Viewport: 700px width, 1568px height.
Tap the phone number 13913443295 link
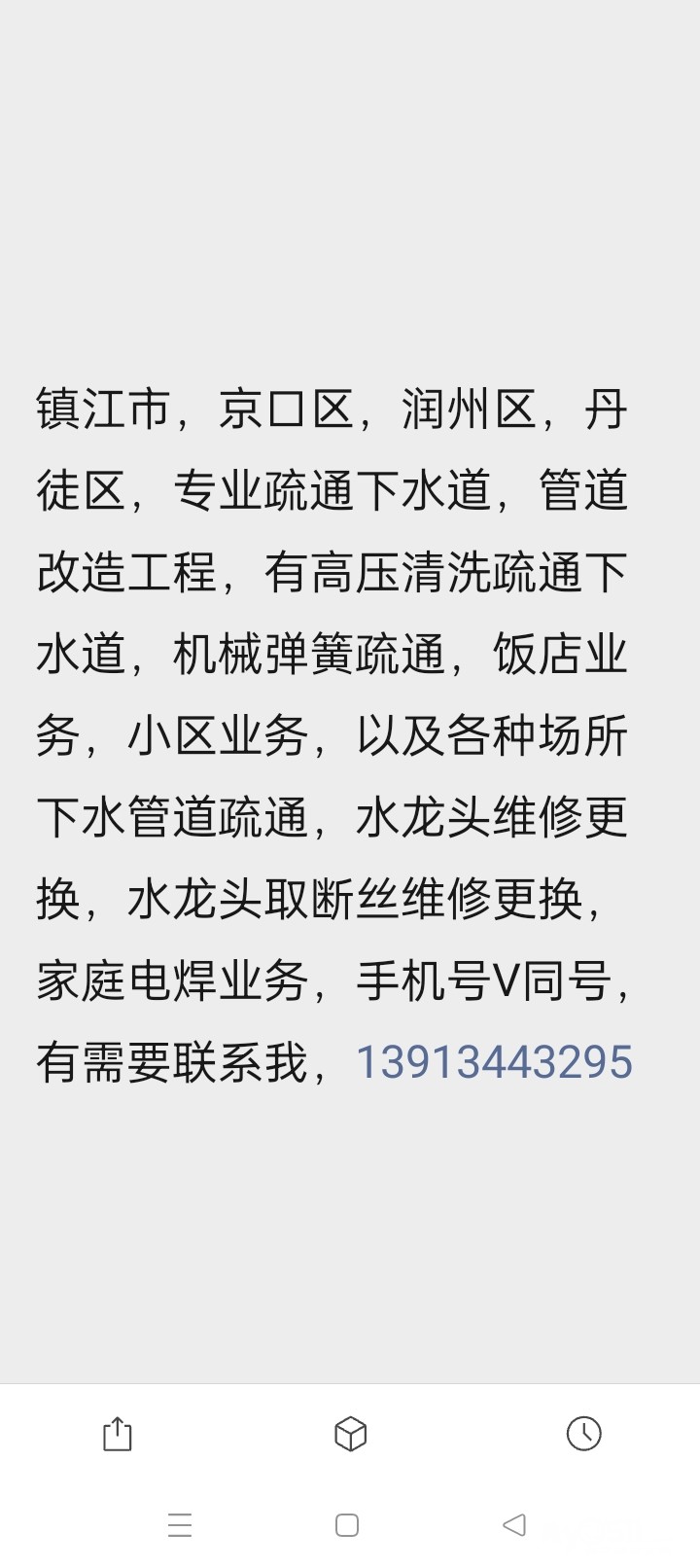coord(494,1061)
